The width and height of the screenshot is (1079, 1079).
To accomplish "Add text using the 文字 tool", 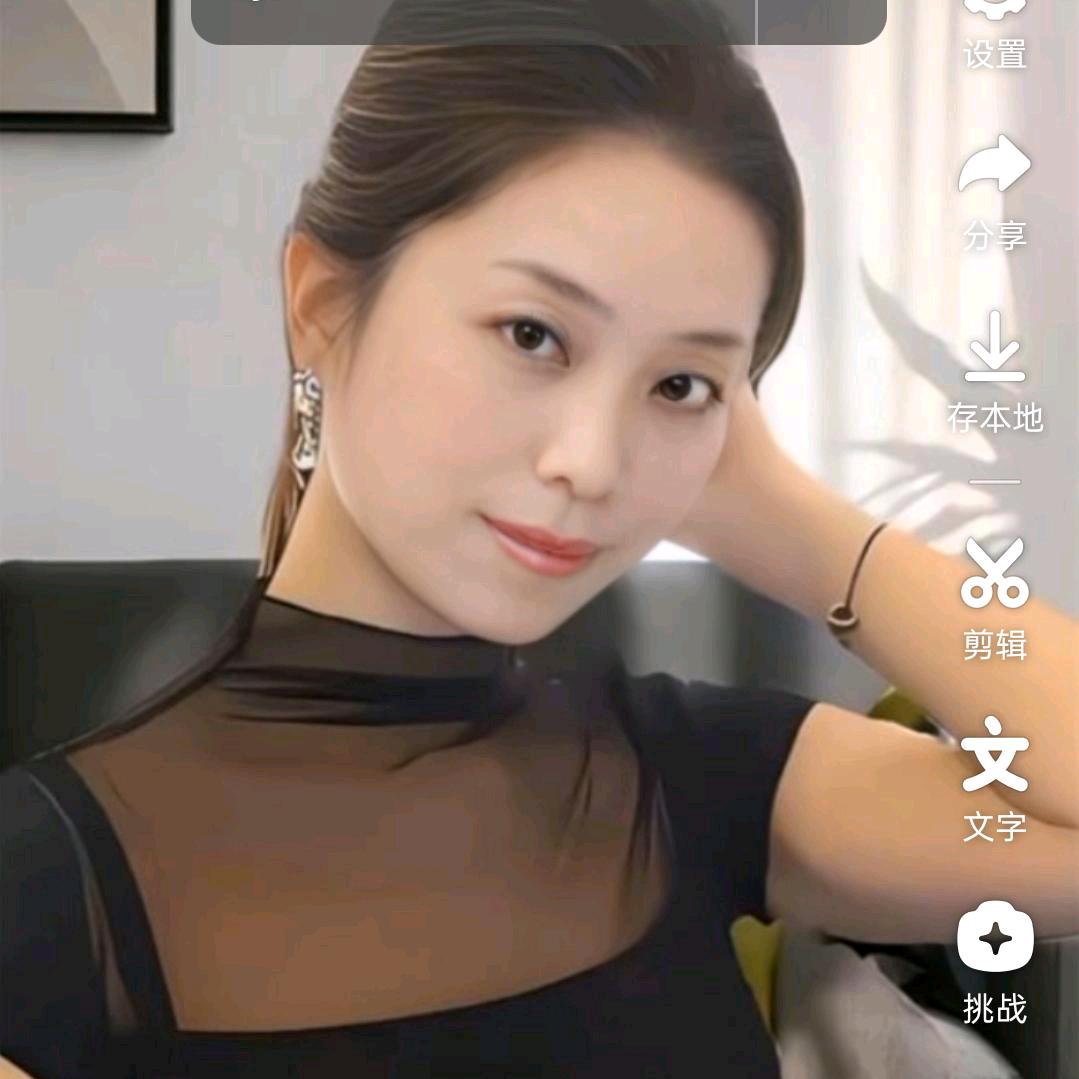I will pos(994,778).
